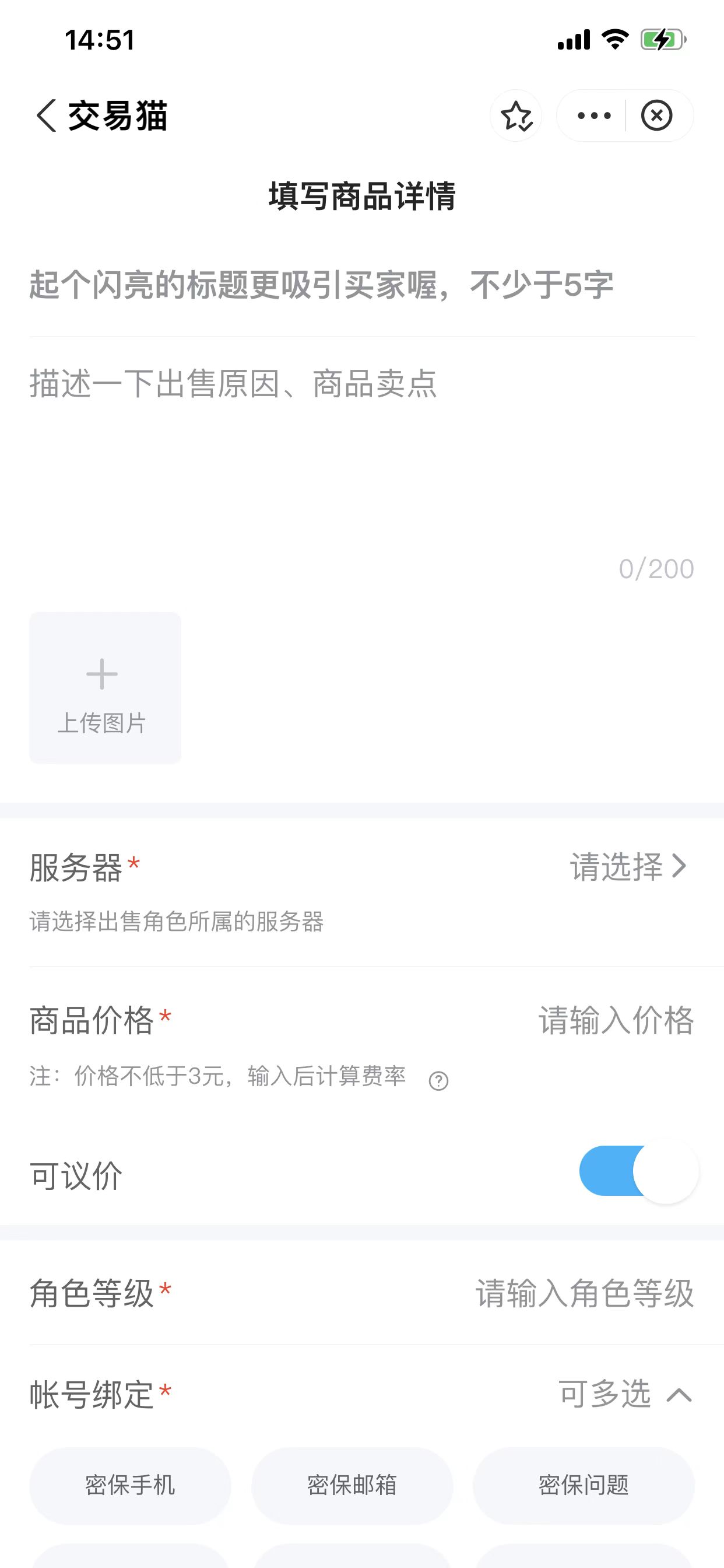This screenshot has width=724, height=1568.
Task: Enter the 商品价格 price field
Action: pyautogui.click(x=614, y=1020)
